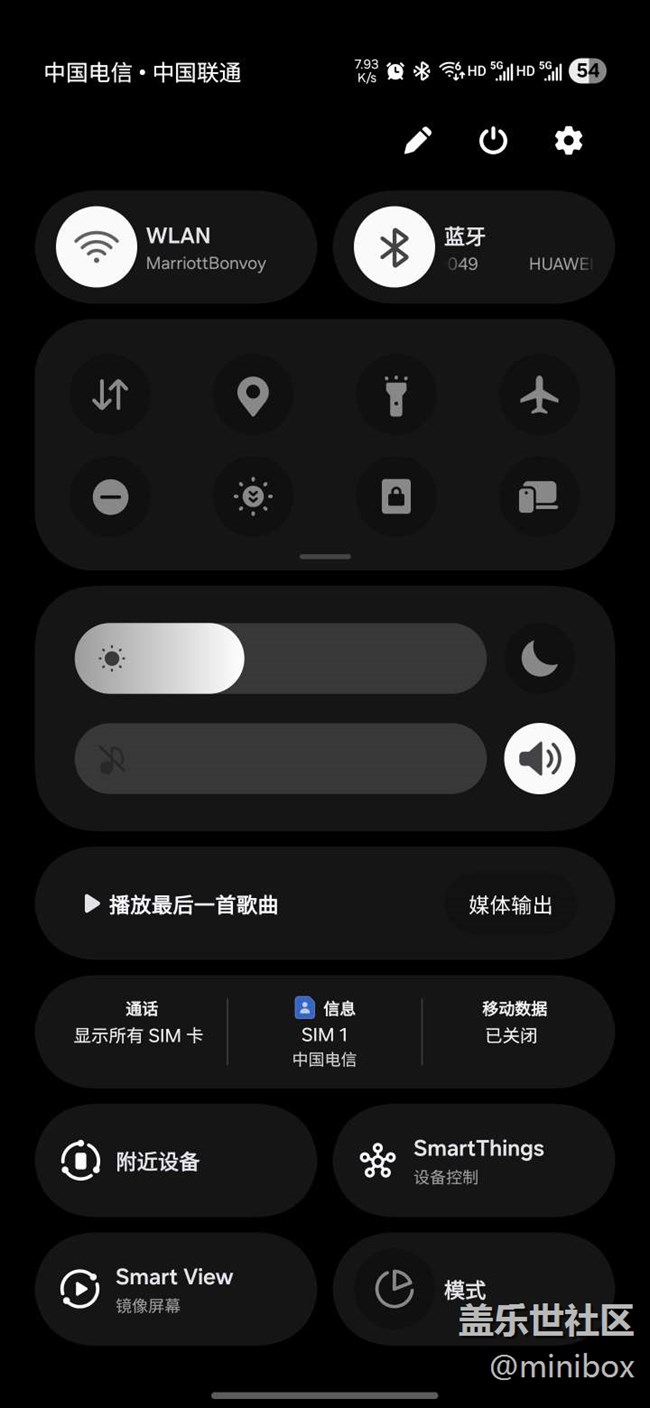Toggle the mobile data arrows icon
650x1408 pixels.
point(110,395)
